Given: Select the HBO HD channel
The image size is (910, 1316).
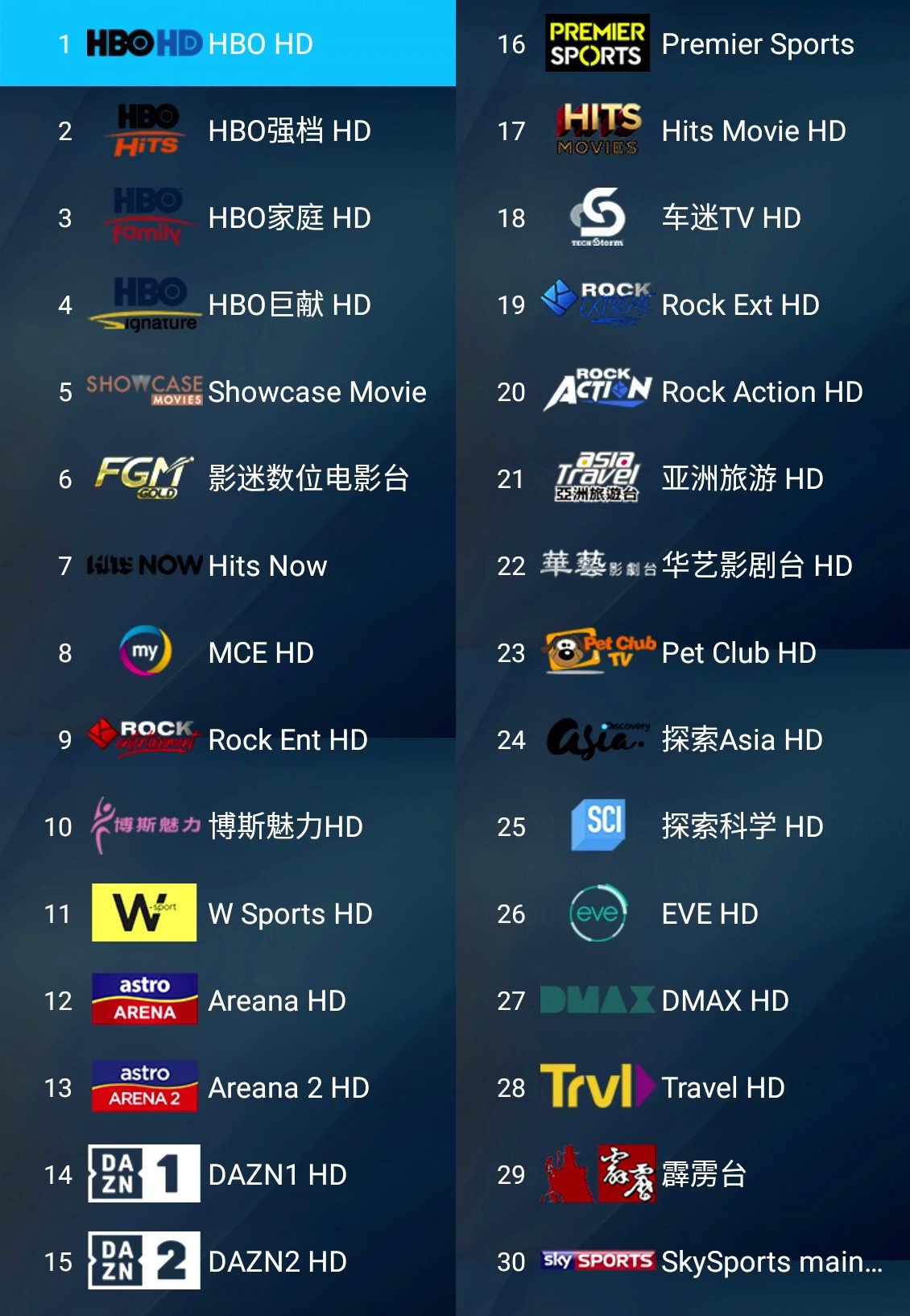Looking at the screenshot, I should pyautogui.click(x=228, y=43).
